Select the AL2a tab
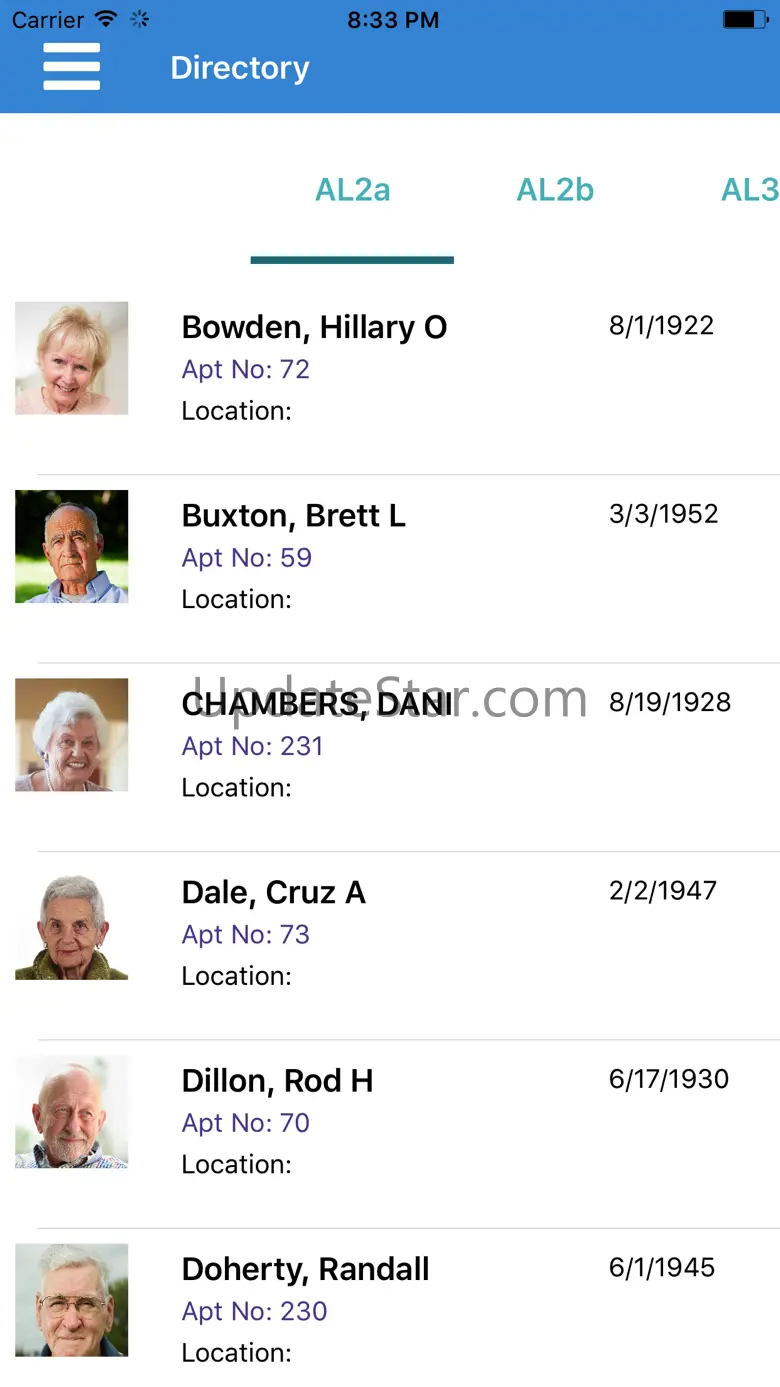This screenshot has height=1387, width=780. tap(352, 190)
